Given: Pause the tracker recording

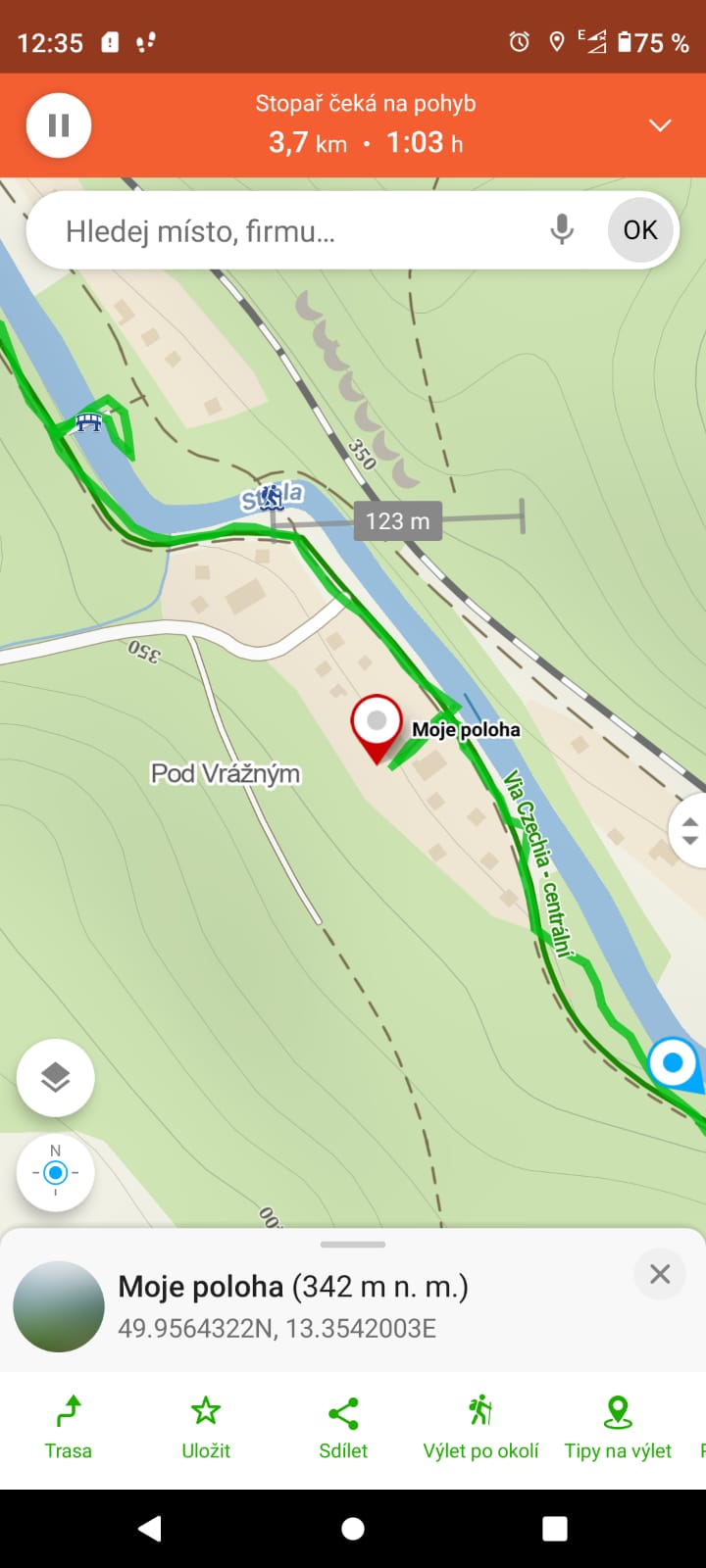Looking at the screenshot, I should [x=59, y=125].
